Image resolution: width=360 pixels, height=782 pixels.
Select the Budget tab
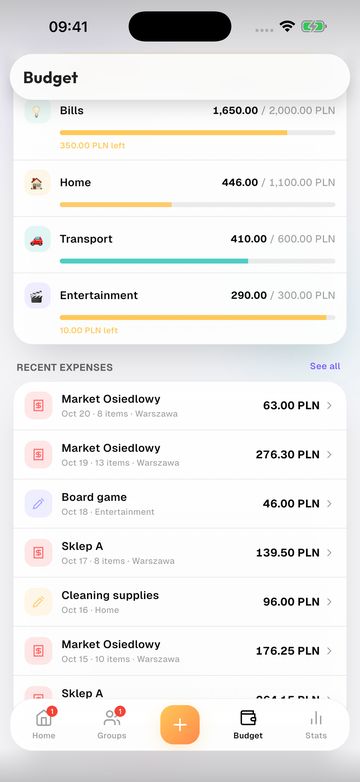pos(248,724)
